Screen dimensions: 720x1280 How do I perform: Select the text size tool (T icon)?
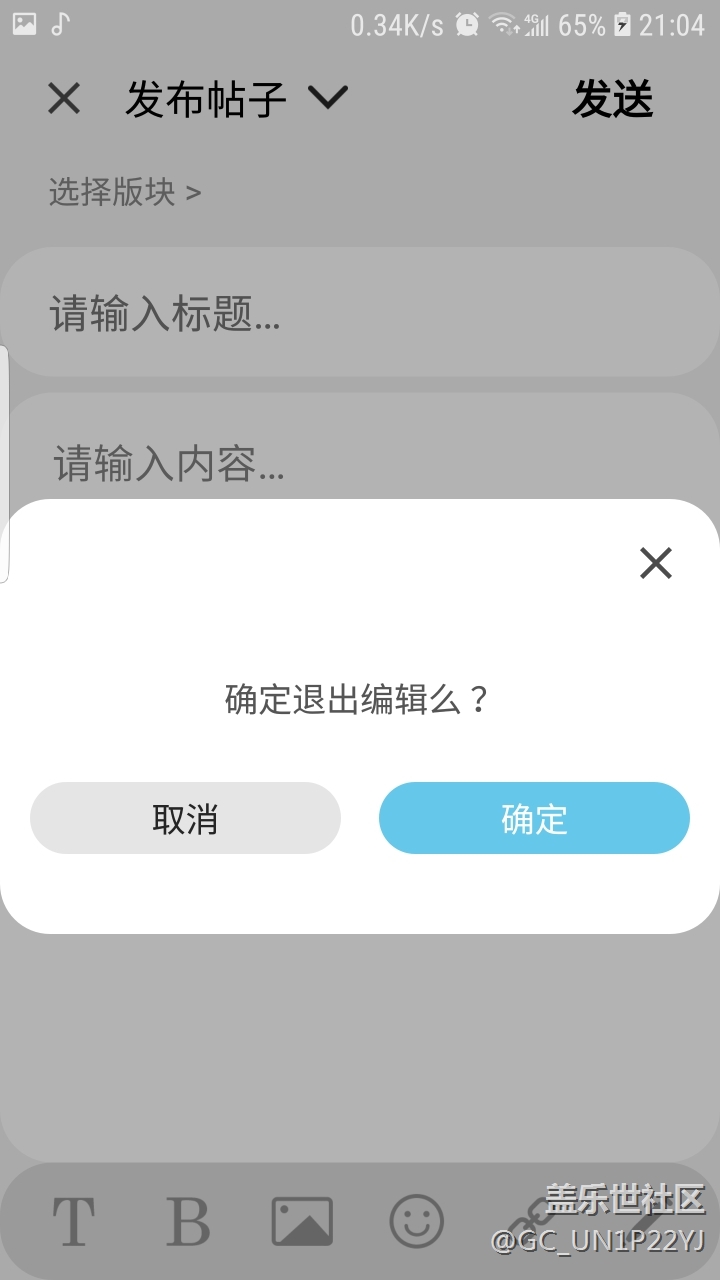[73, 1221]
